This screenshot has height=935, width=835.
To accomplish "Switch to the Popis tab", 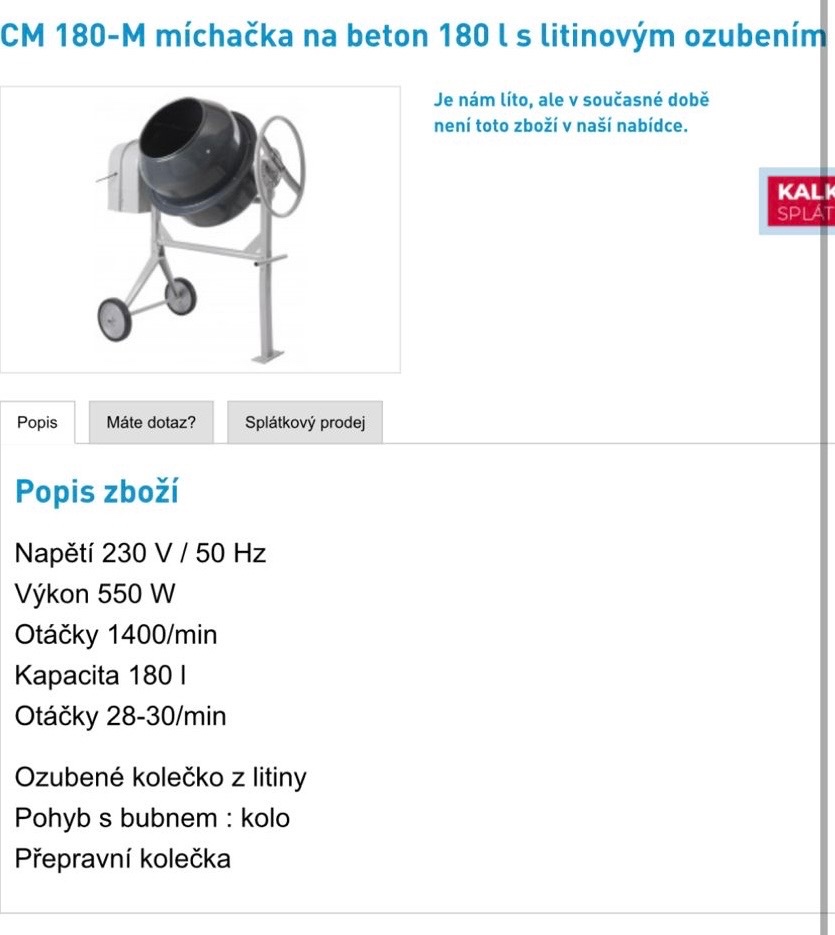I will [38, 422].
